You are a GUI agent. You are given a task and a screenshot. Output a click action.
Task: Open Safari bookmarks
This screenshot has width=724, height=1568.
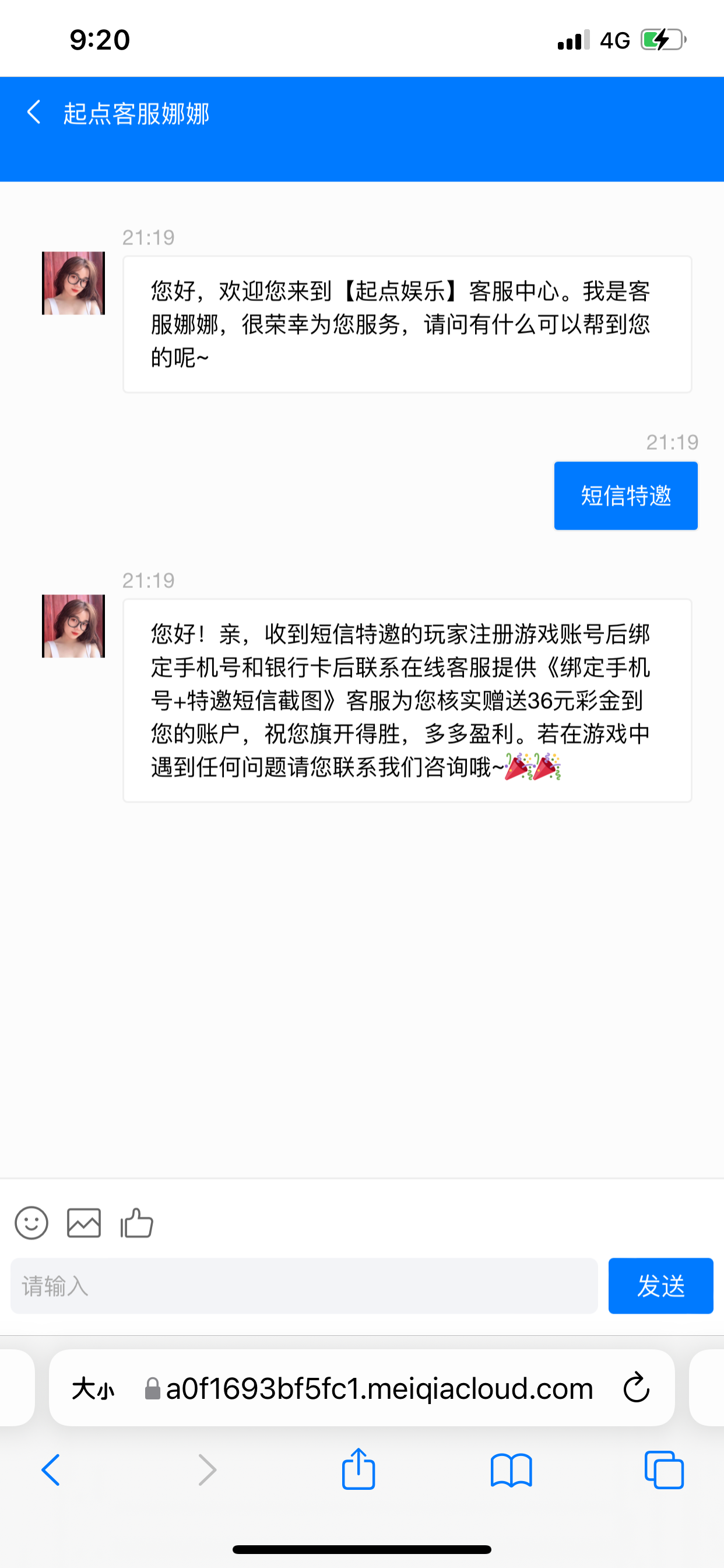tap(511, 1471)
